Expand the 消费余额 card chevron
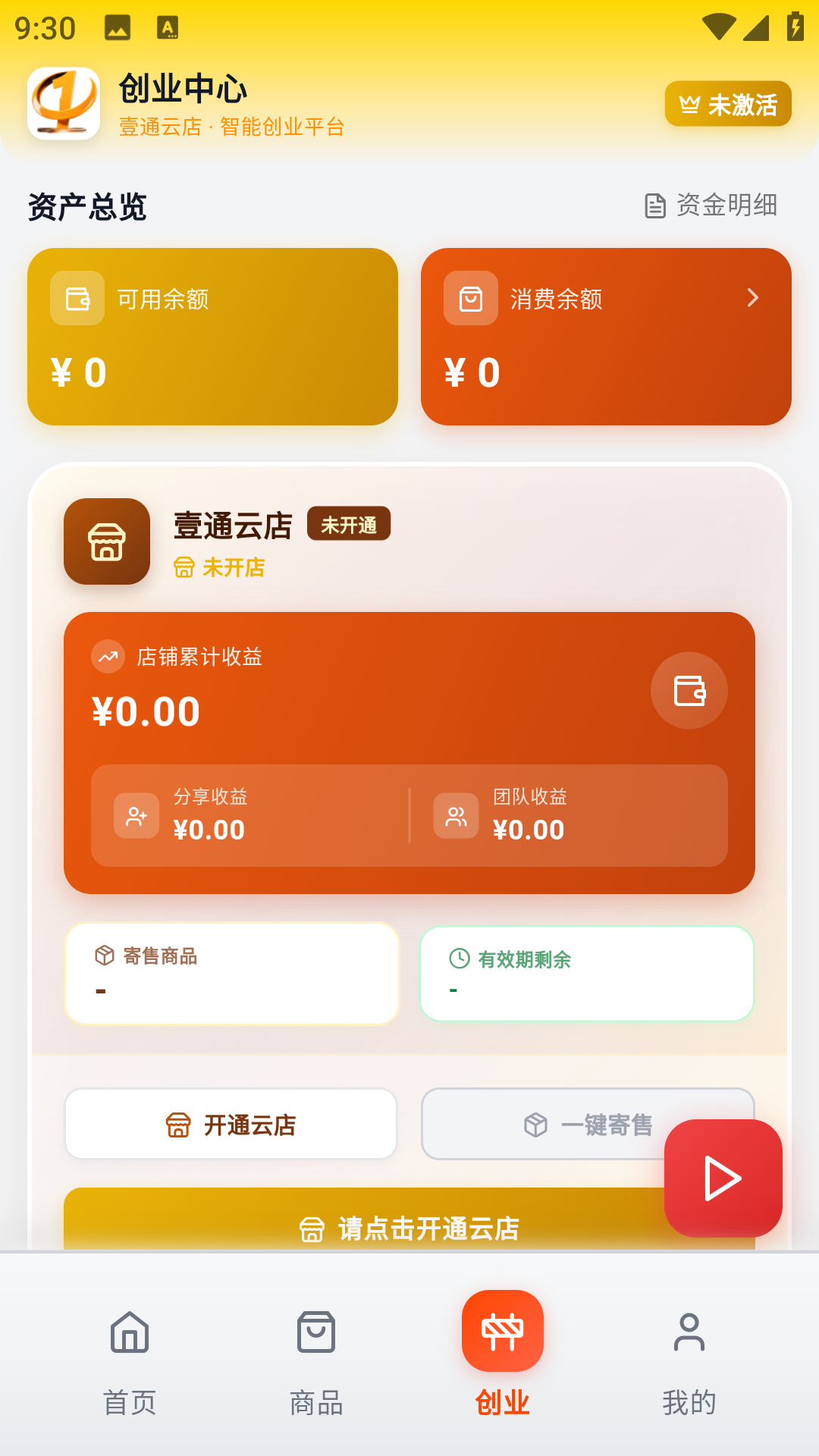The height and width of the screenshot is (1456, 819). 752,298
